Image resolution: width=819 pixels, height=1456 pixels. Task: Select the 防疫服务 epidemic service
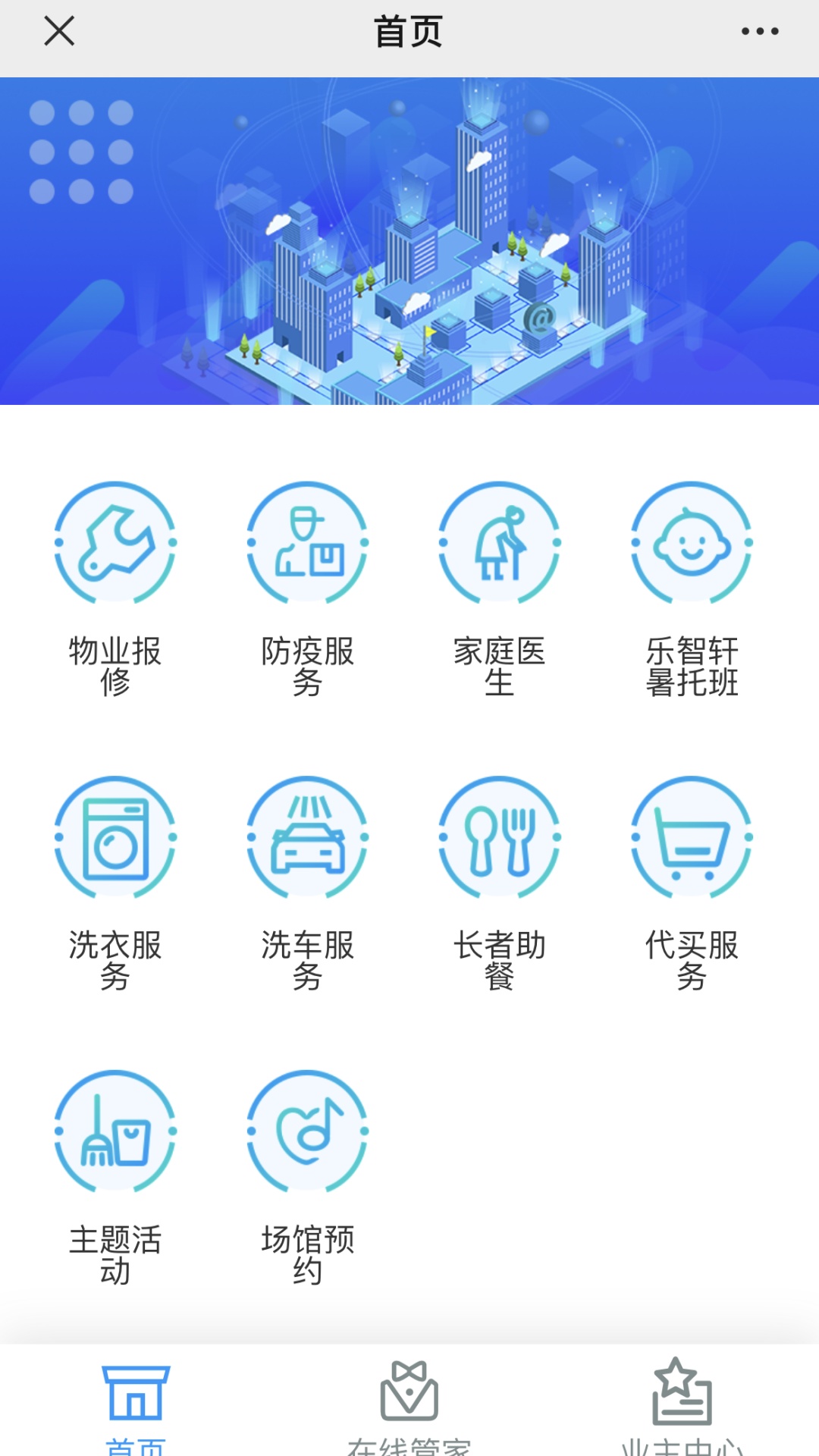pyautogui.click(x=307, y=543)
